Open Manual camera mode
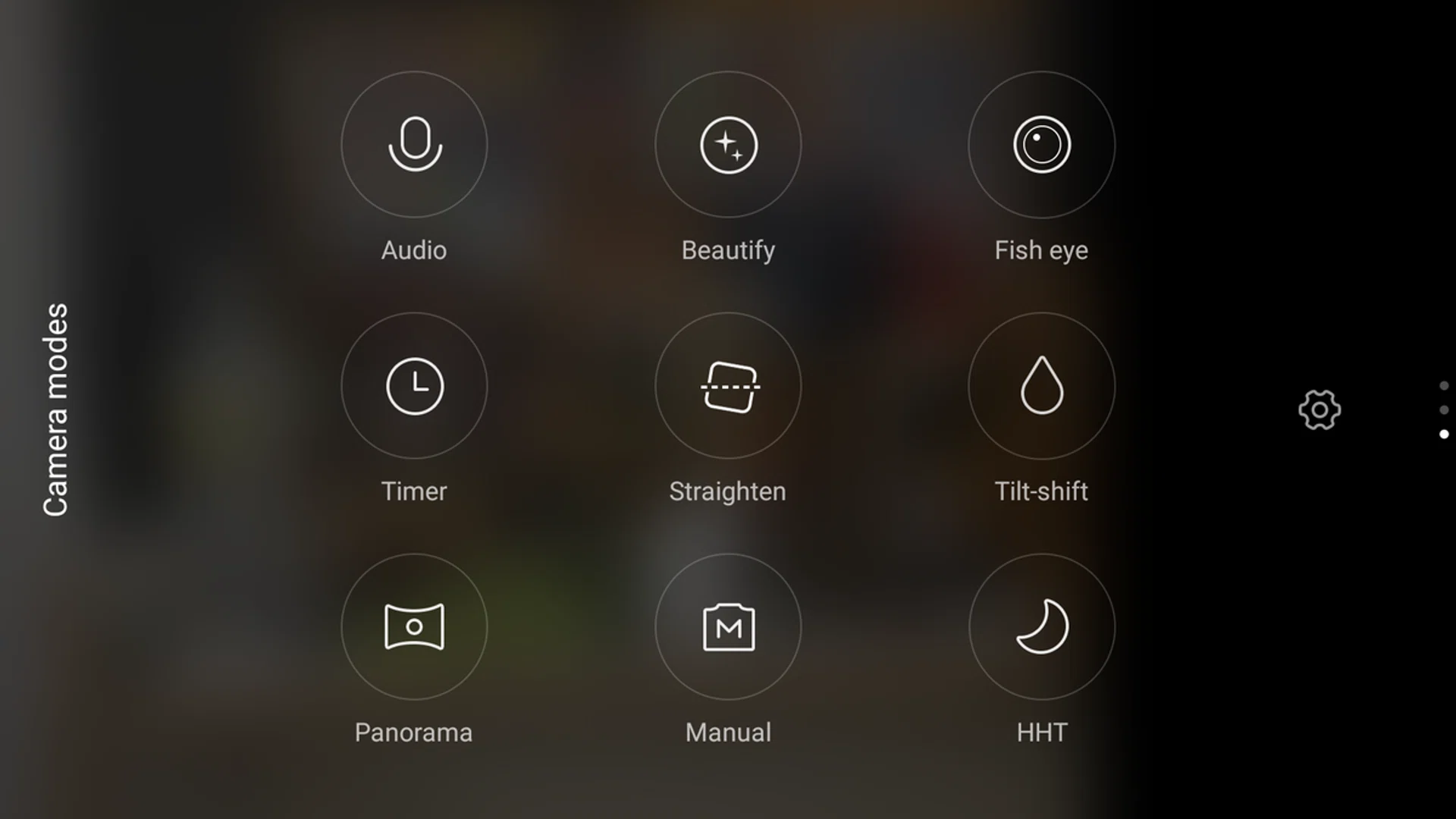This screenshot has width=1456, height=819. tap(728, 627)
